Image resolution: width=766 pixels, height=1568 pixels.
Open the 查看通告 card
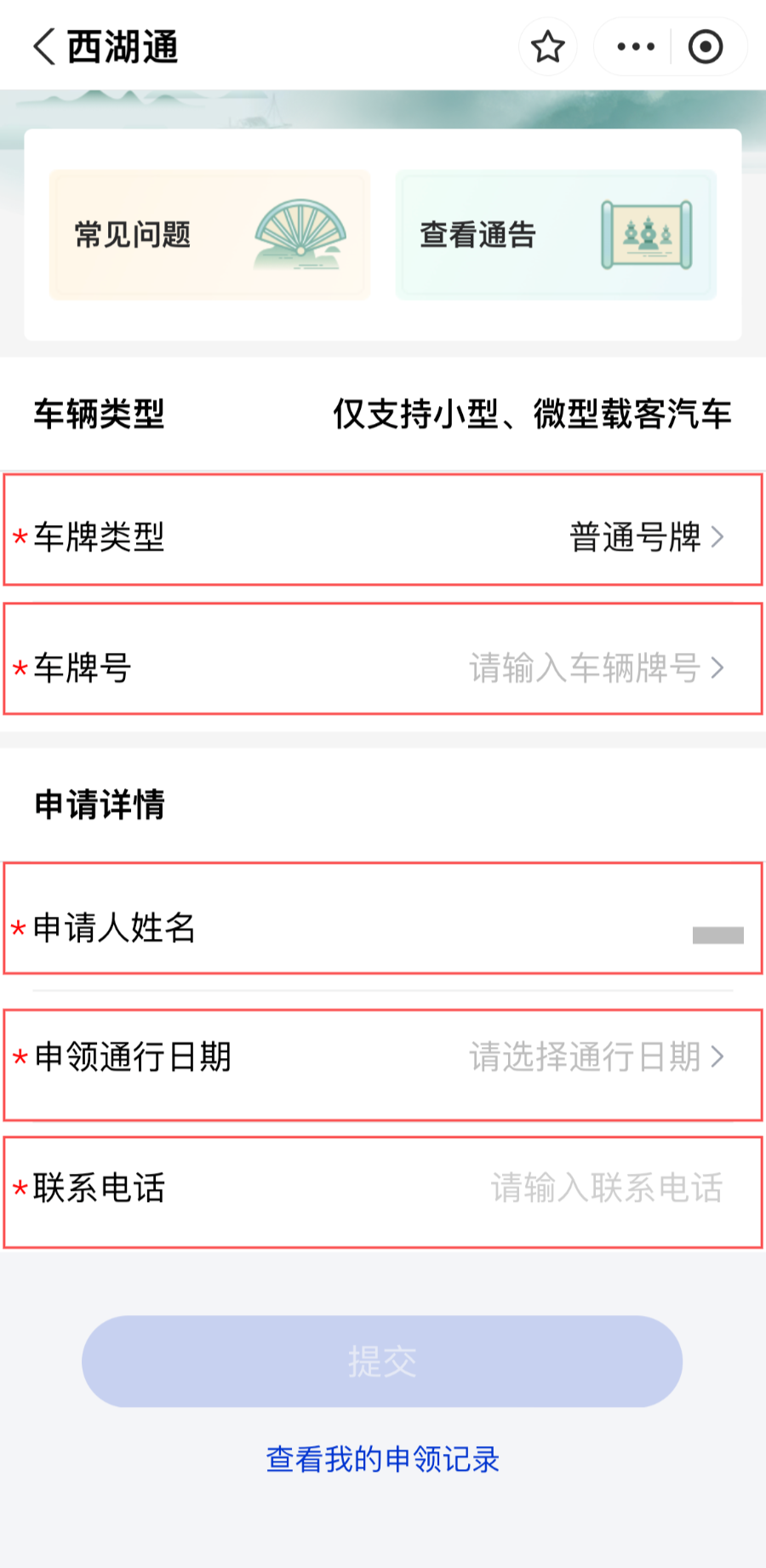tap(556, 235)
